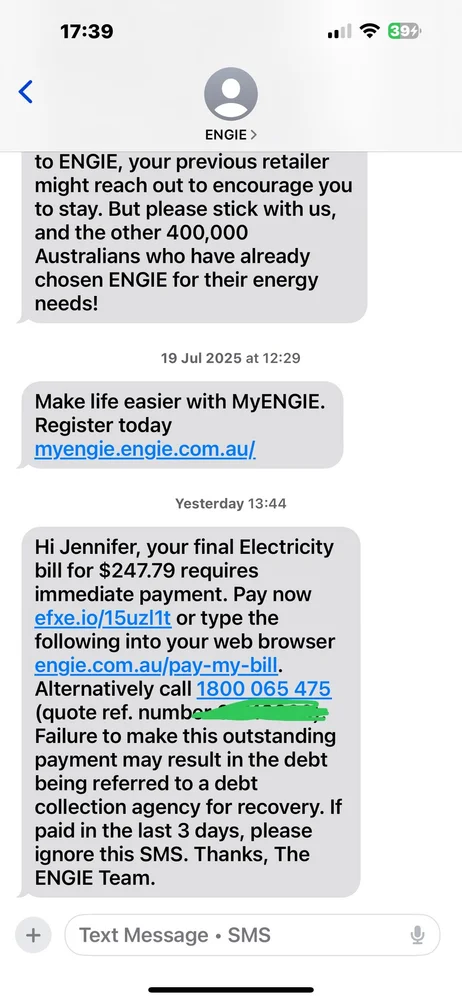Open the efxe.io/15uzl1t payment link
The height and width of the screenshot is (1000, 462).
point(103,618)
